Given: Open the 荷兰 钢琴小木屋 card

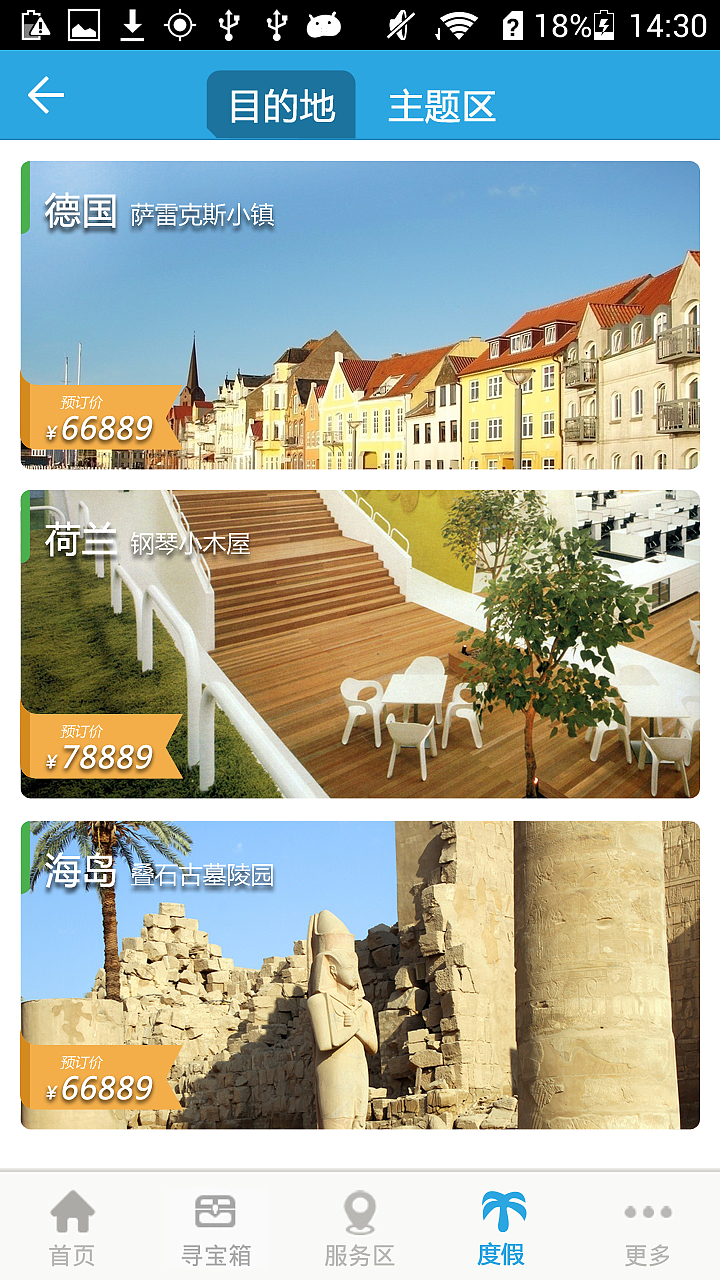Looking at the screenshot, I should point(360,644).
